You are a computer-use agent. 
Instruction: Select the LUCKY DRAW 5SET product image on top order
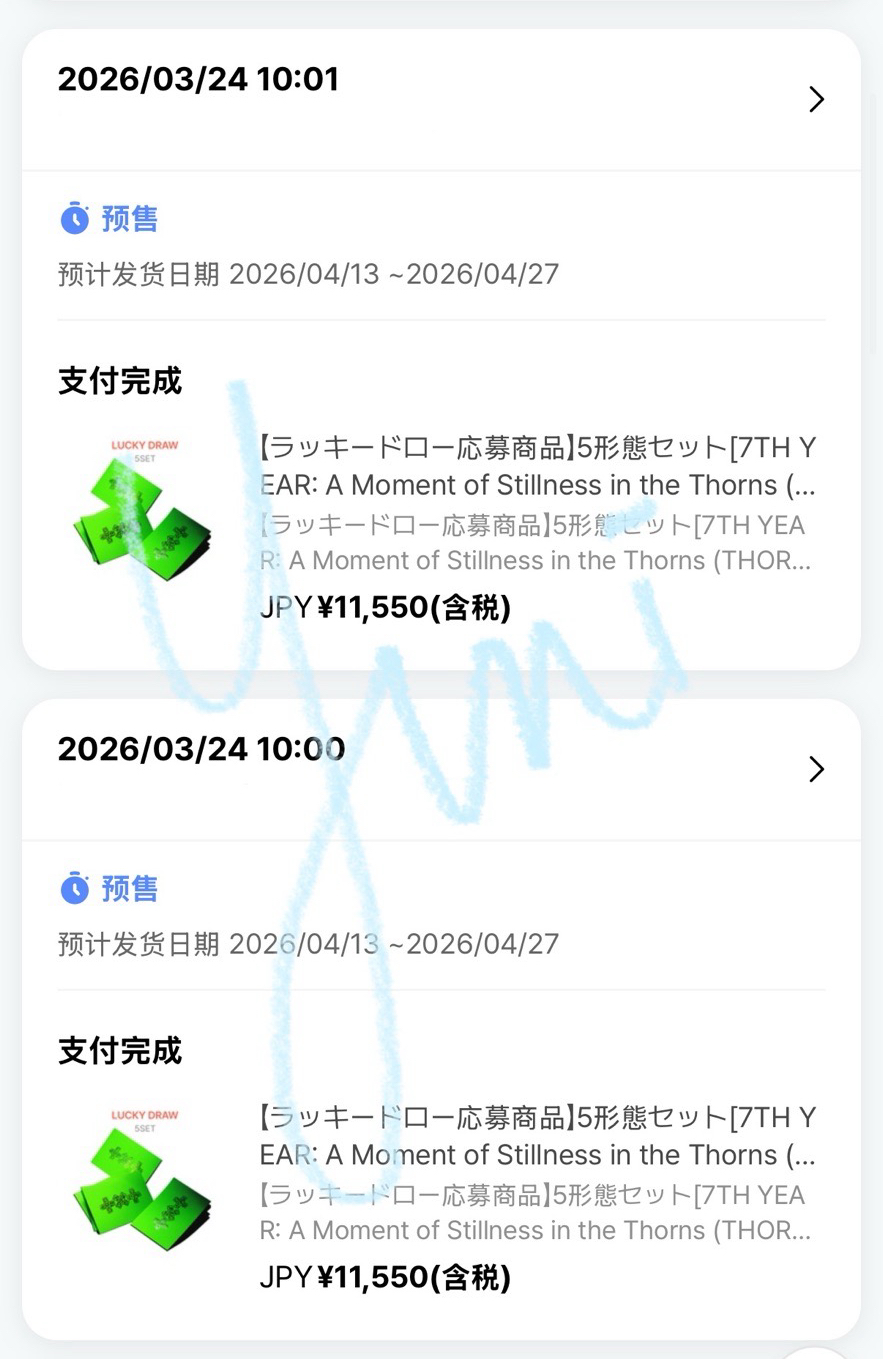coord(141,510)
